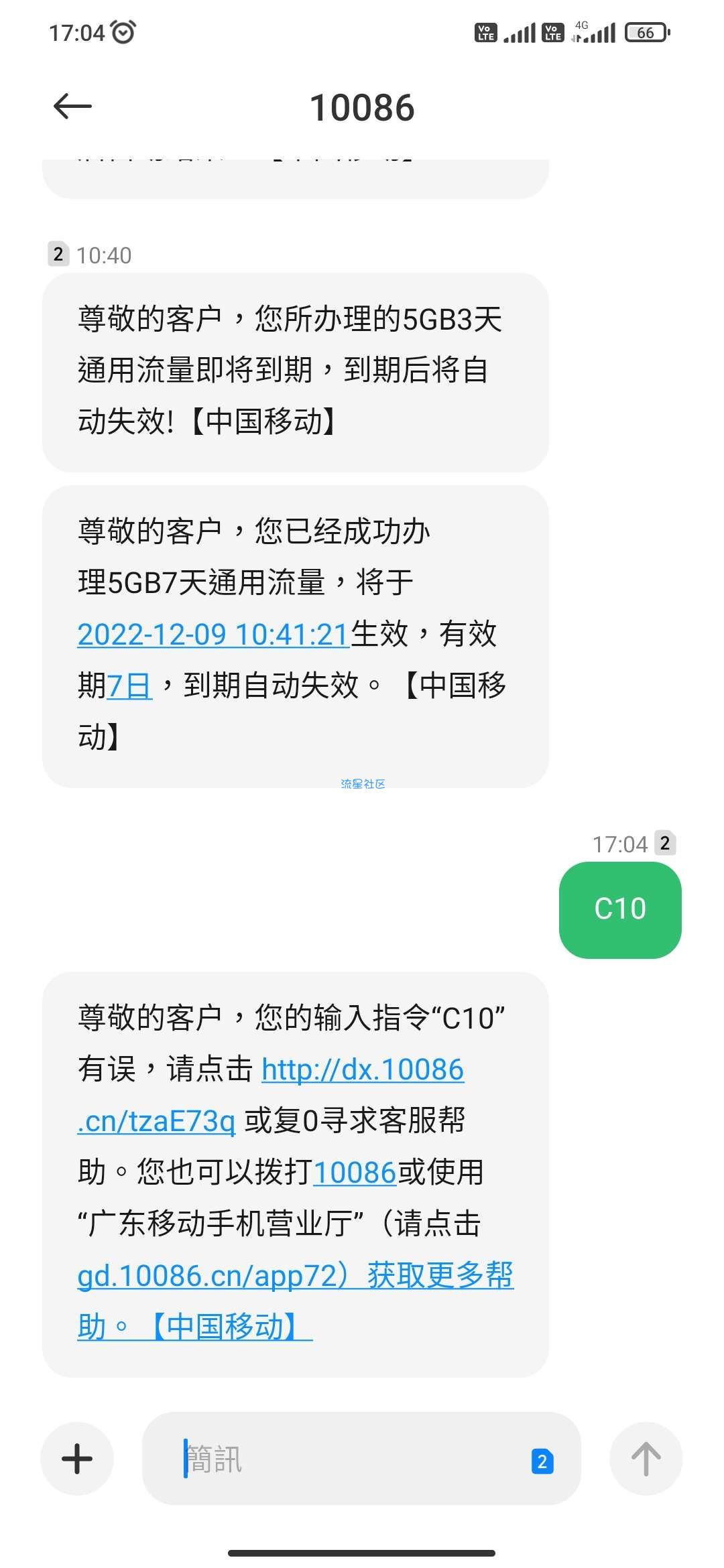Image resolution: width=724 pixels, height=1568 pixels.
Task: Tap the underlined 7日 link
Action: 129,686
